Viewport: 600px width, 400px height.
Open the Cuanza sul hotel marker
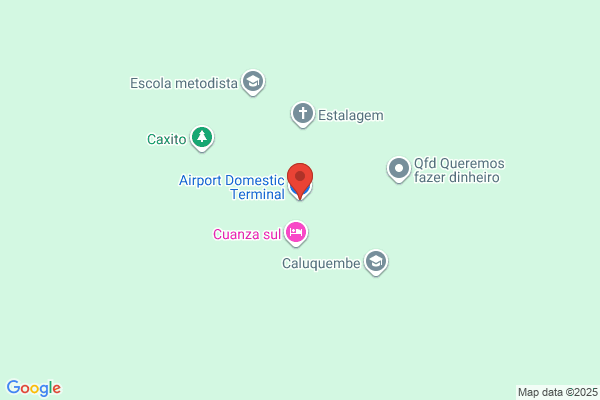[x=296, y=233]
